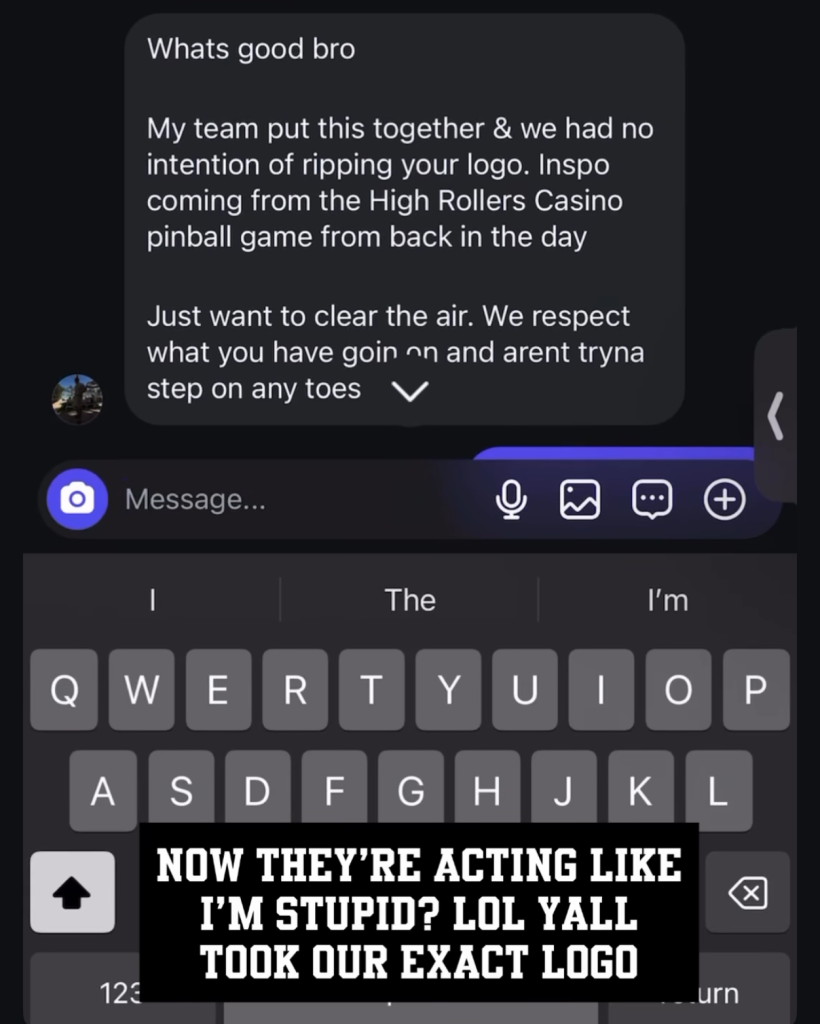Image resolution: width=820 pixels, height=1024 pixels.
Task: Choose the keyboard suggestion "I'm"
Action: click(x=667, y=600)
